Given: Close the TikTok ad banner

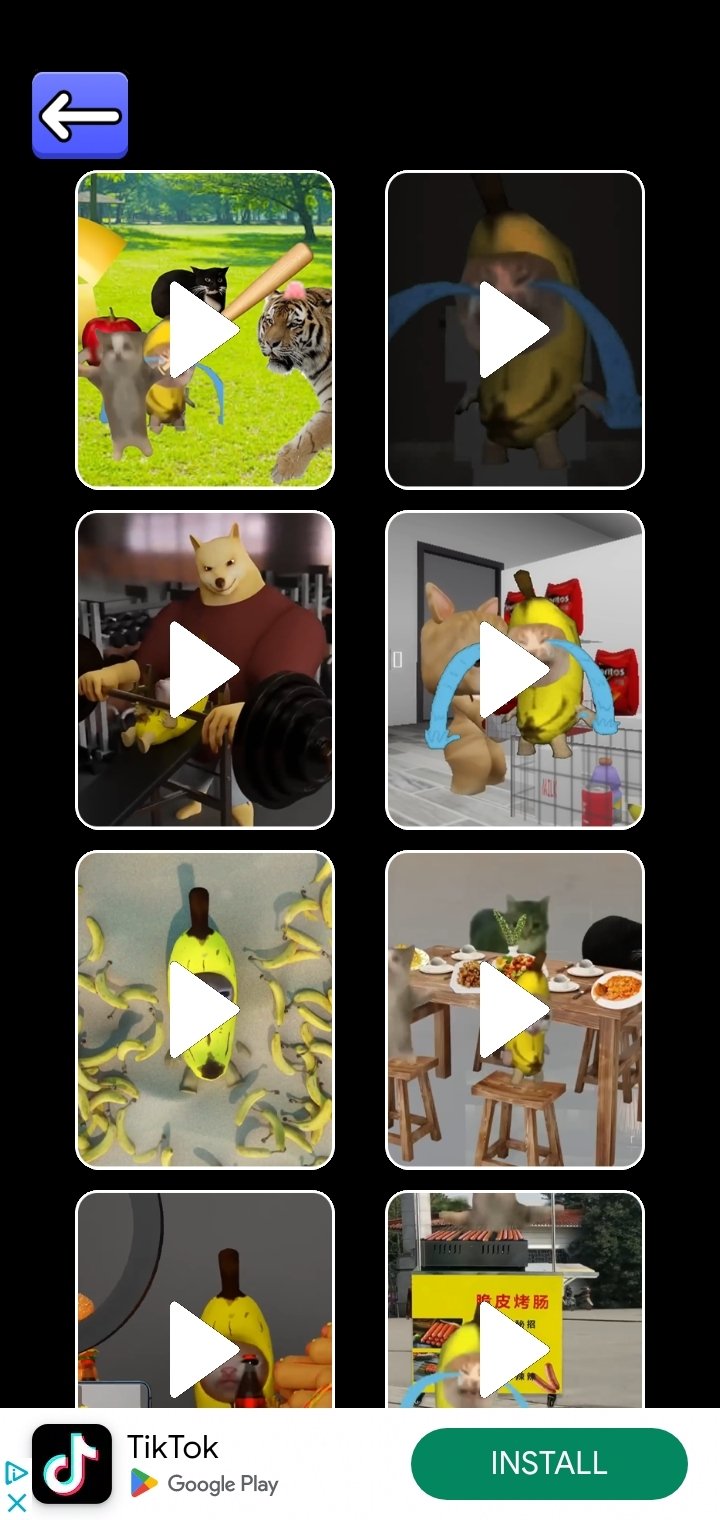Looking at the screenshot, I should [x=16, y=1502].
